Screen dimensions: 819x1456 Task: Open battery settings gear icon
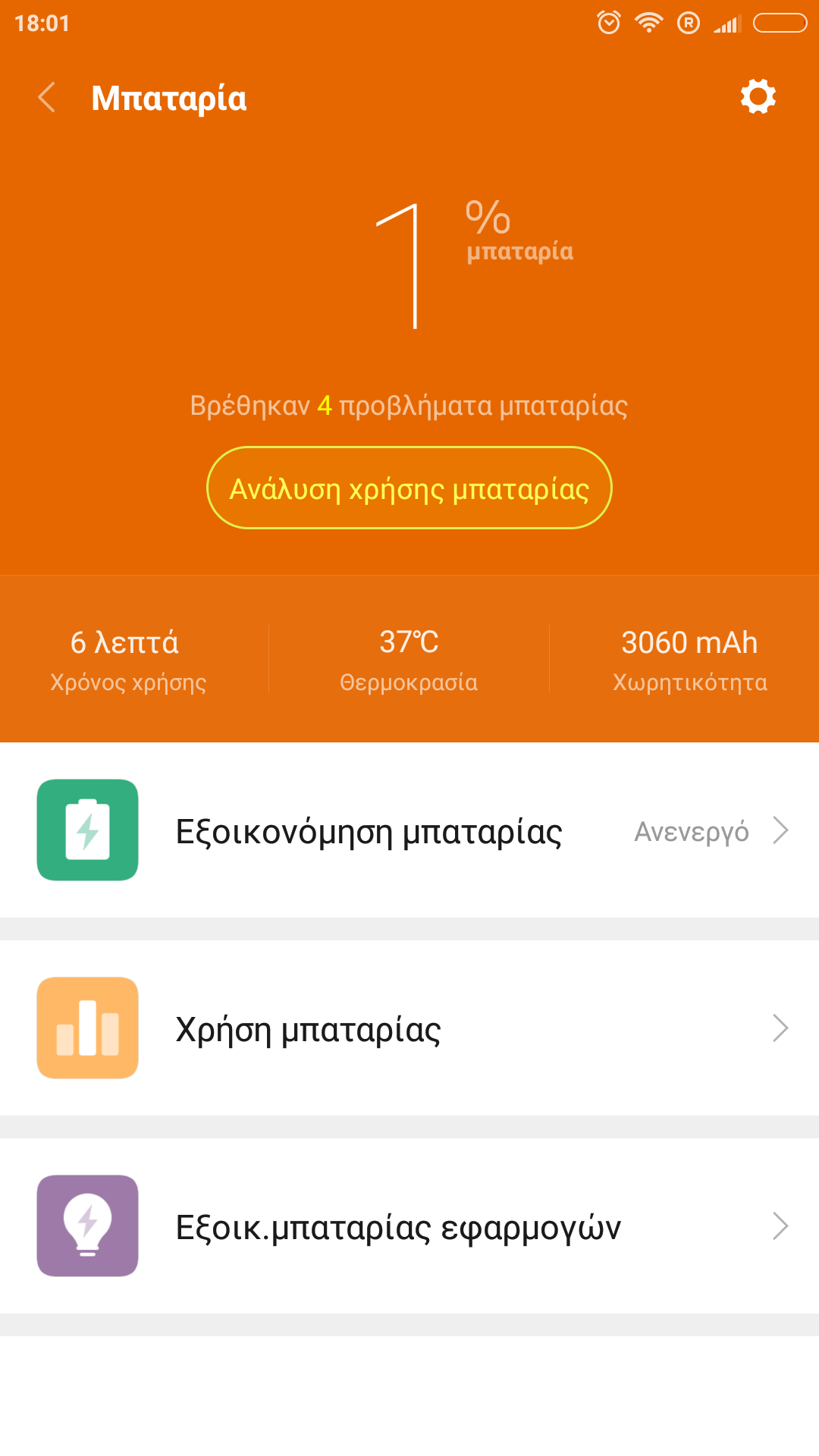point(758,97)
